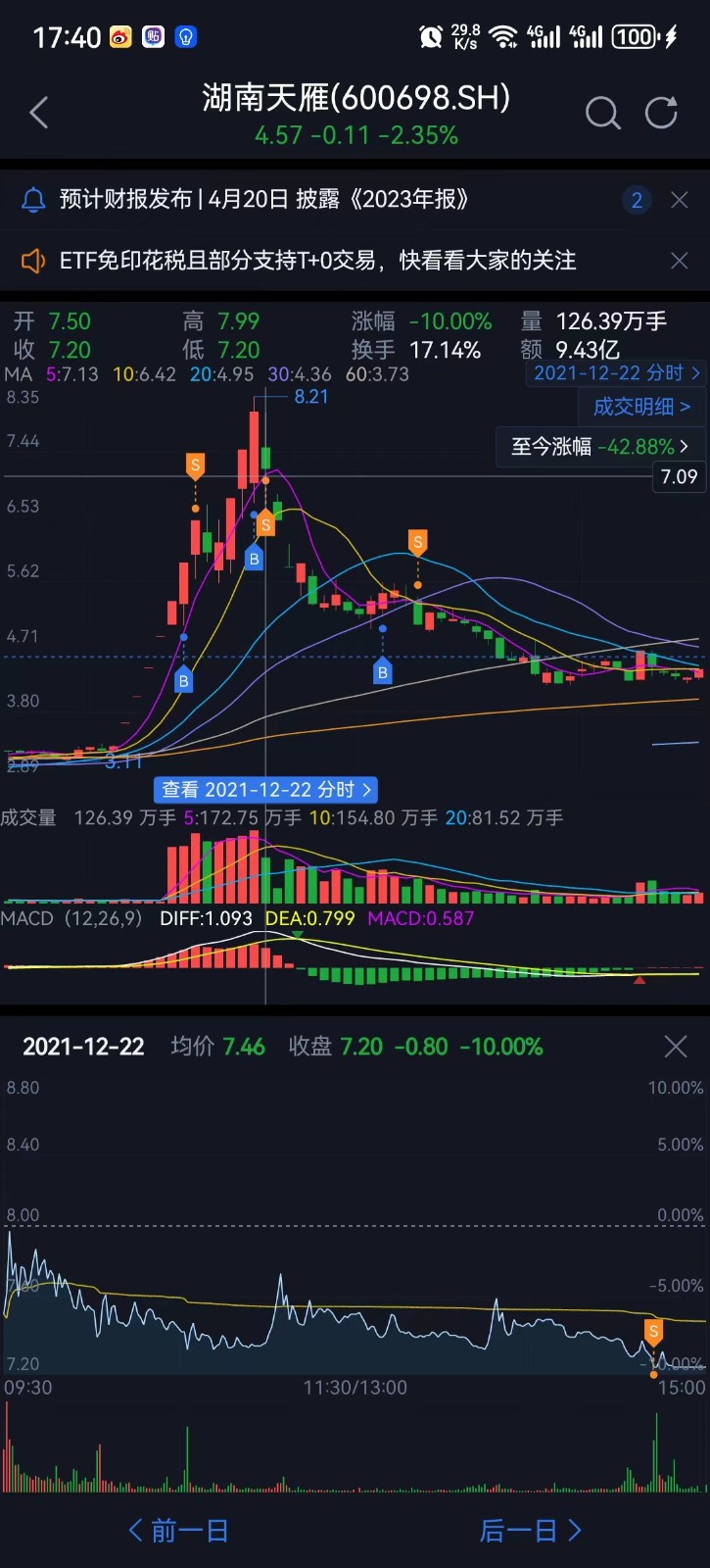Open the ETF免印花税 promotion banner
This screenshot has width=710, height=1568.
(317, 261)
